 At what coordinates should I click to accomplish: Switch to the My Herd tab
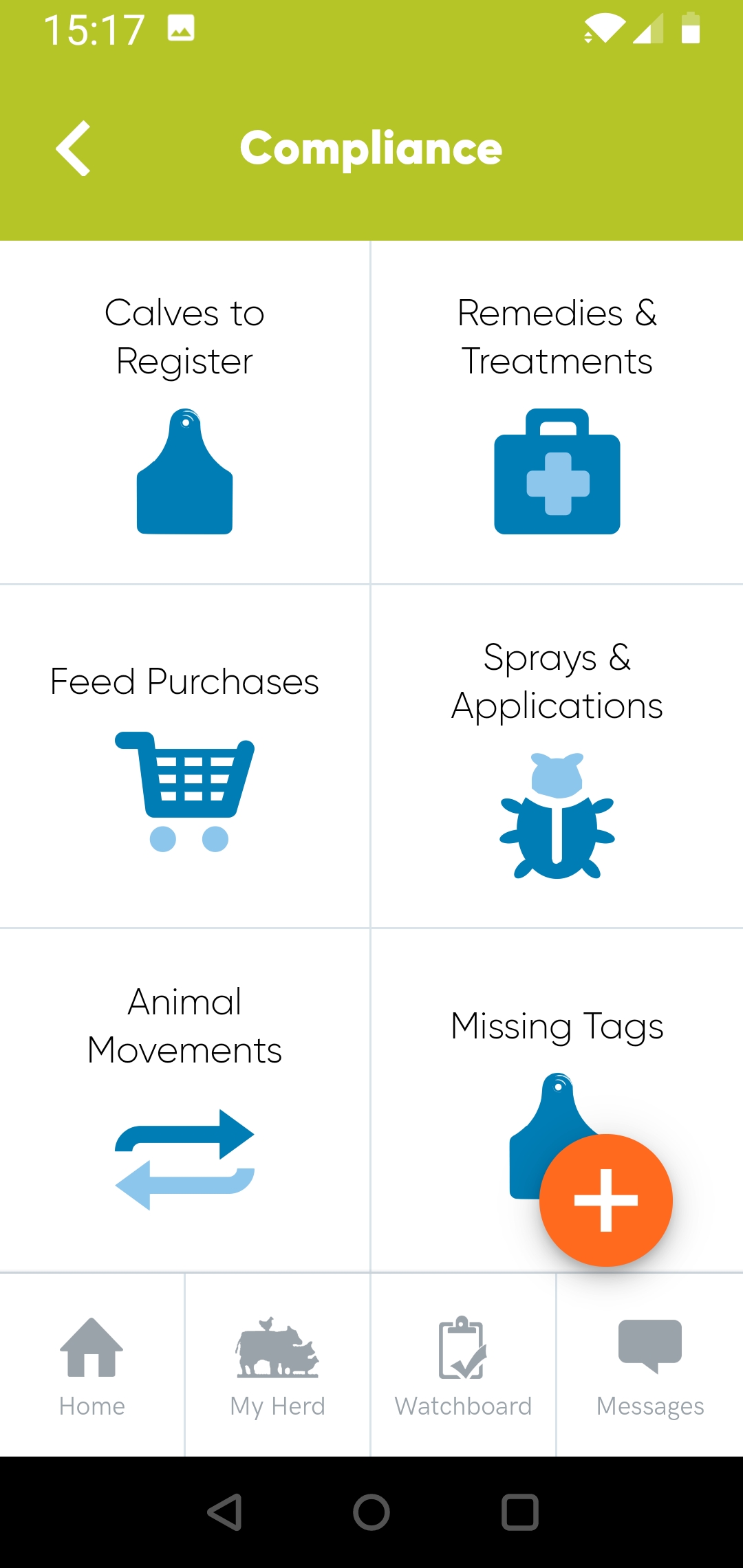click(x=278, y=1365)
